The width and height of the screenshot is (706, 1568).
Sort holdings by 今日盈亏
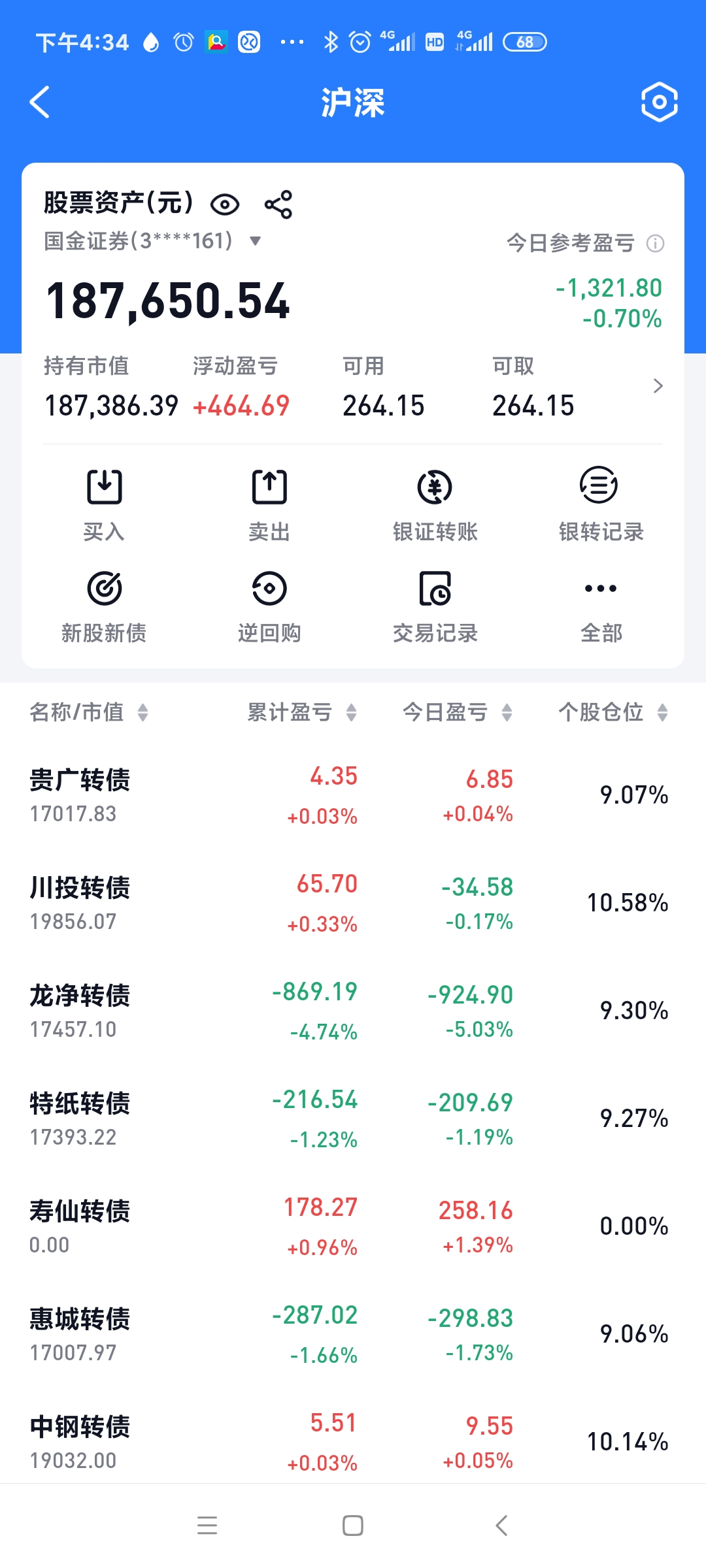click(x=457, y=712)
